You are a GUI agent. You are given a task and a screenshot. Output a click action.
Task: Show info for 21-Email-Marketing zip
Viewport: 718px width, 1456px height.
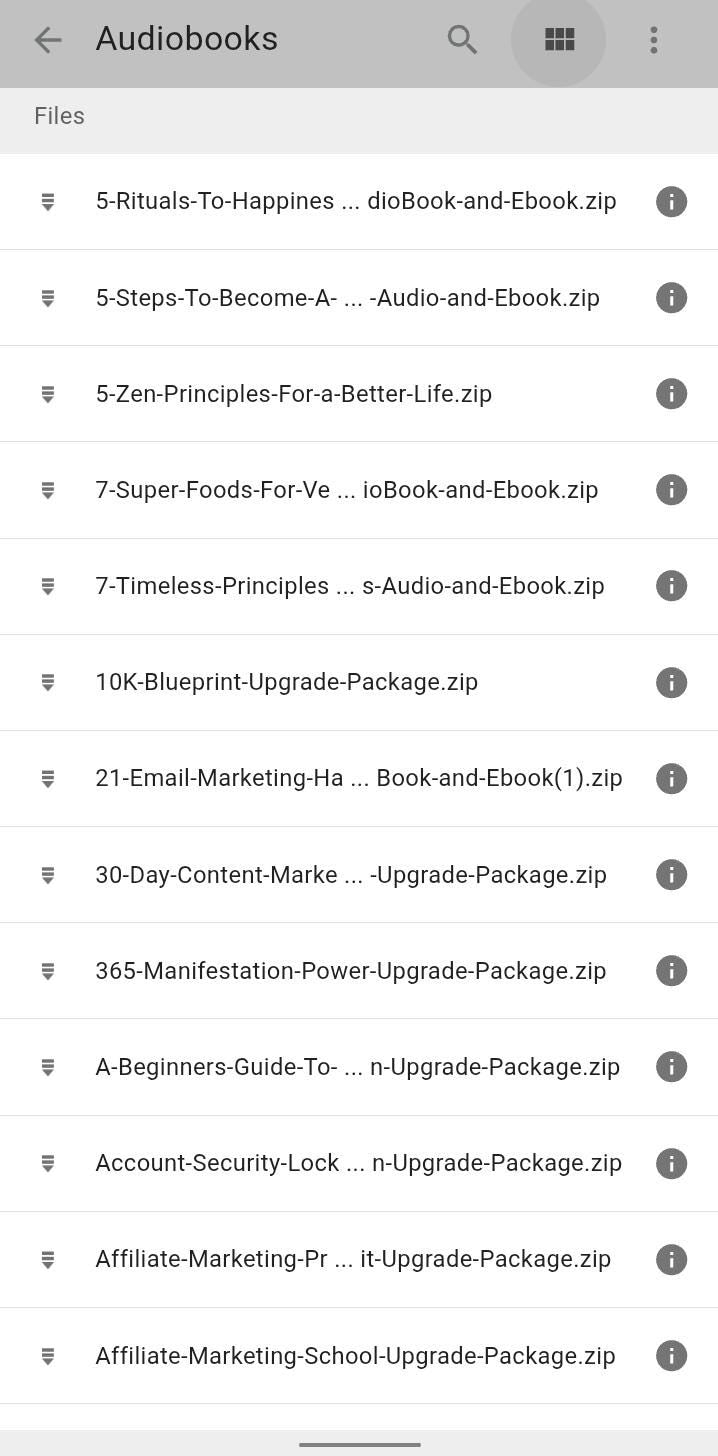pos(671,778)
